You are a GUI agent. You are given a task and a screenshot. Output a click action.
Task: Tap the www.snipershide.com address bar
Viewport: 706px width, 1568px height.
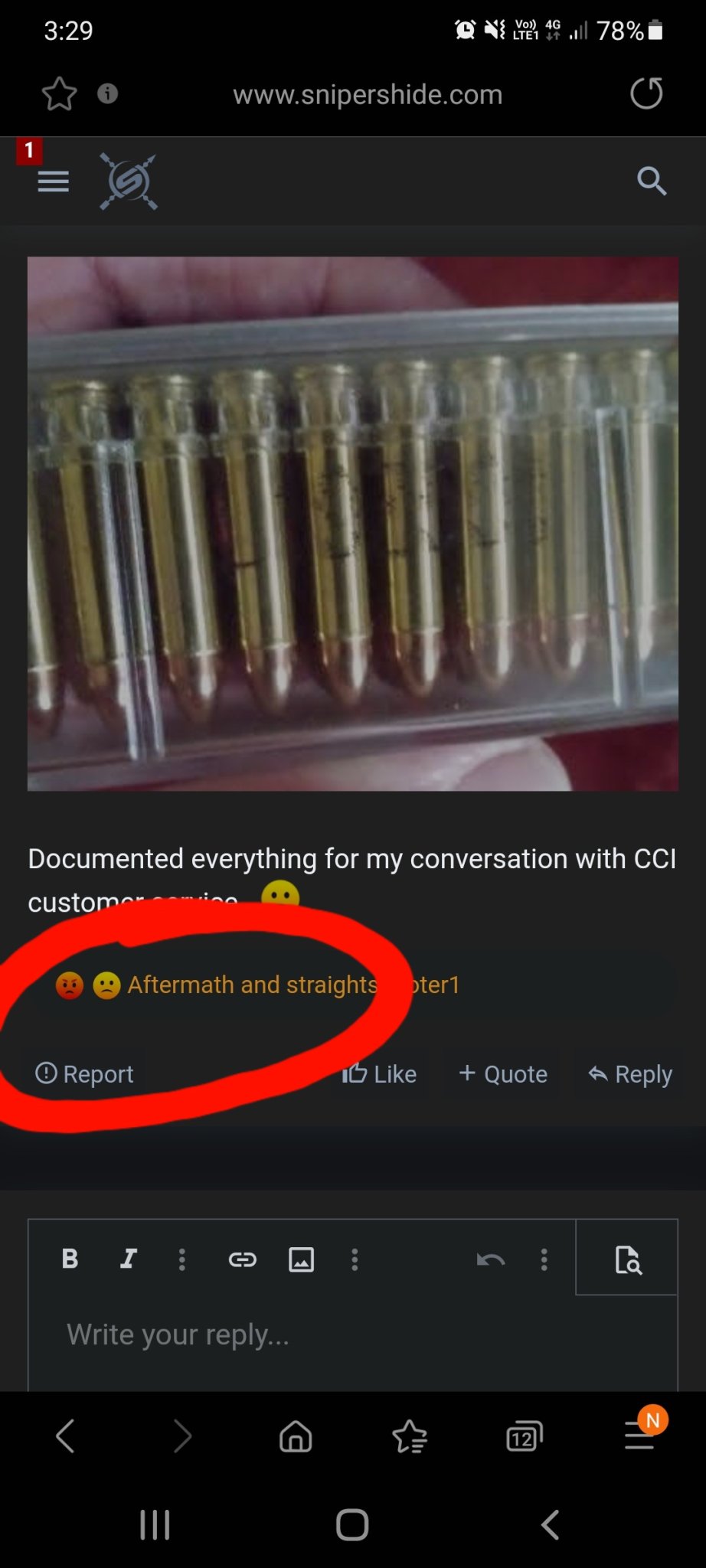point(368,95)
